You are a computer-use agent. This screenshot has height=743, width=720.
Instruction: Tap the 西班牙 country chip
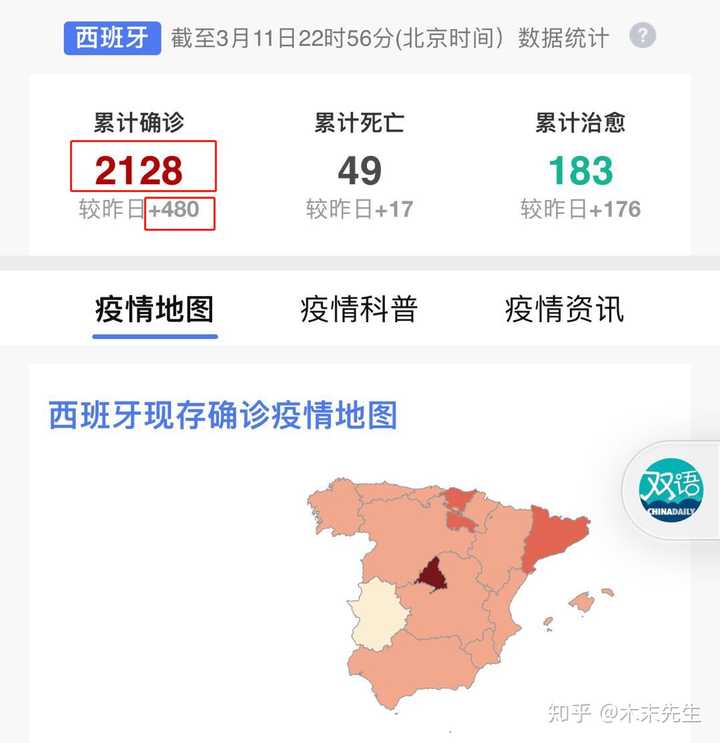[x=112, y=38]
